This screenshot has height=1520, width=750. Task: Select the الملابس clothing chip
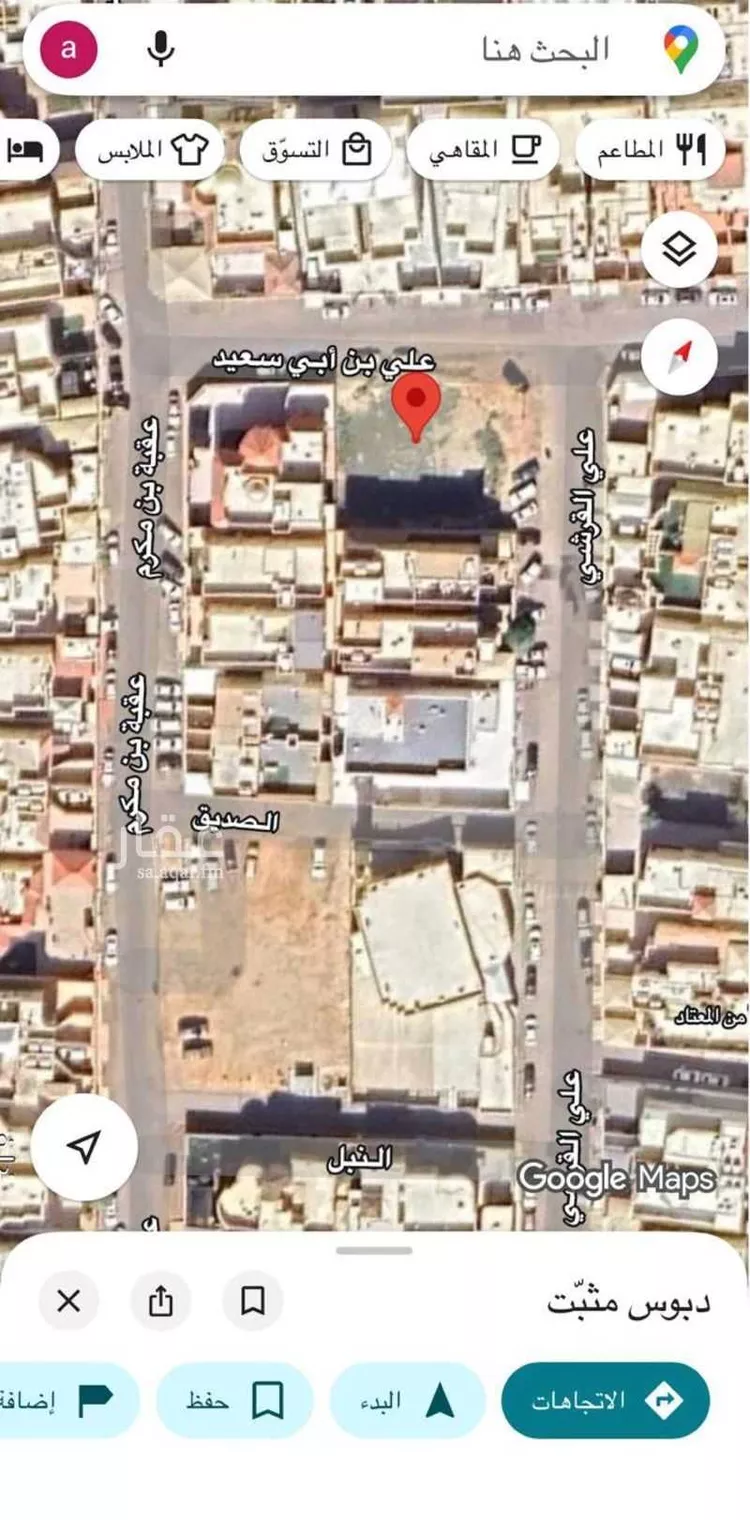coord(150,150)
